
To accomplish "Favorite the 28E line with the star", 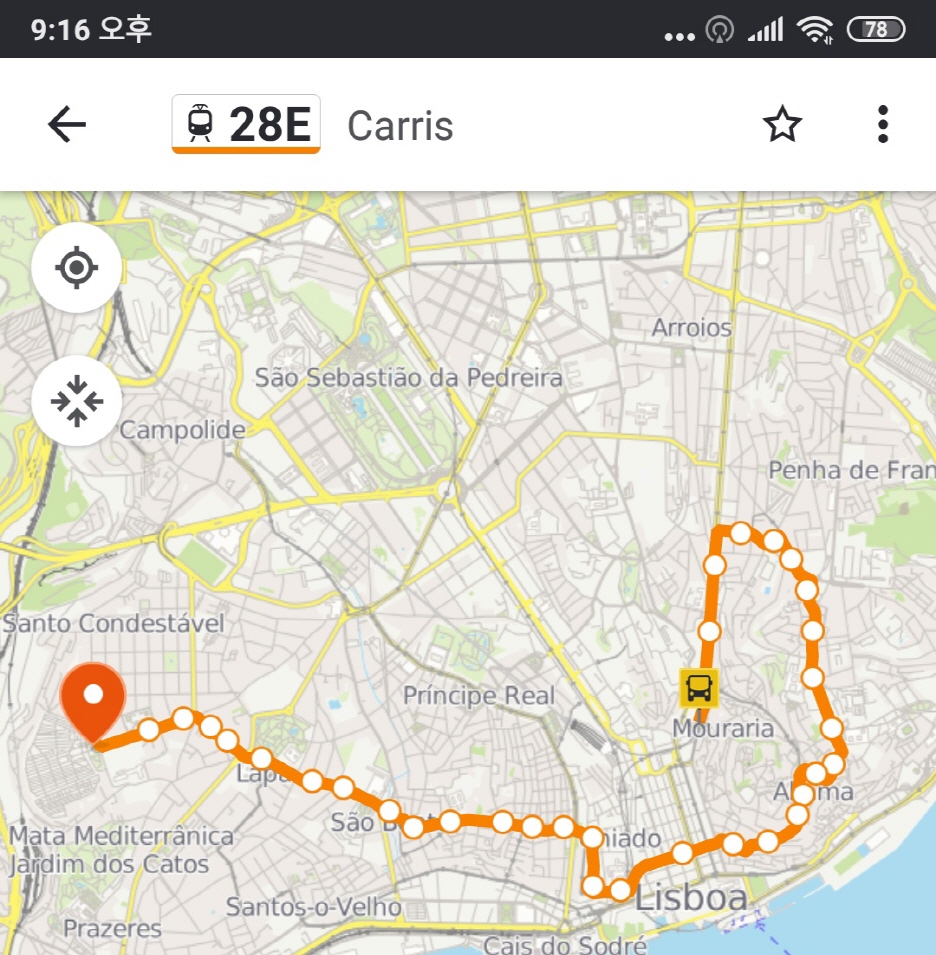I will [784, 123].
